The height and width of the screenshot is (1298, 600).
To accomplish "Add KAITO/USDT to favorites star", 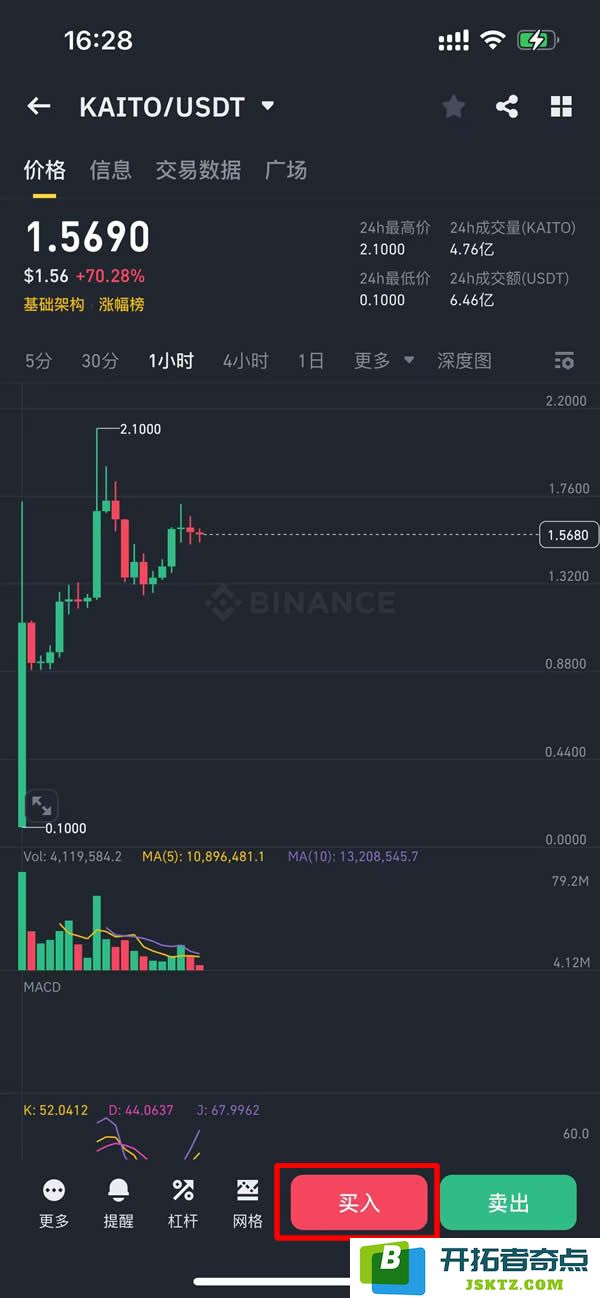I will [x=453, y=107].
